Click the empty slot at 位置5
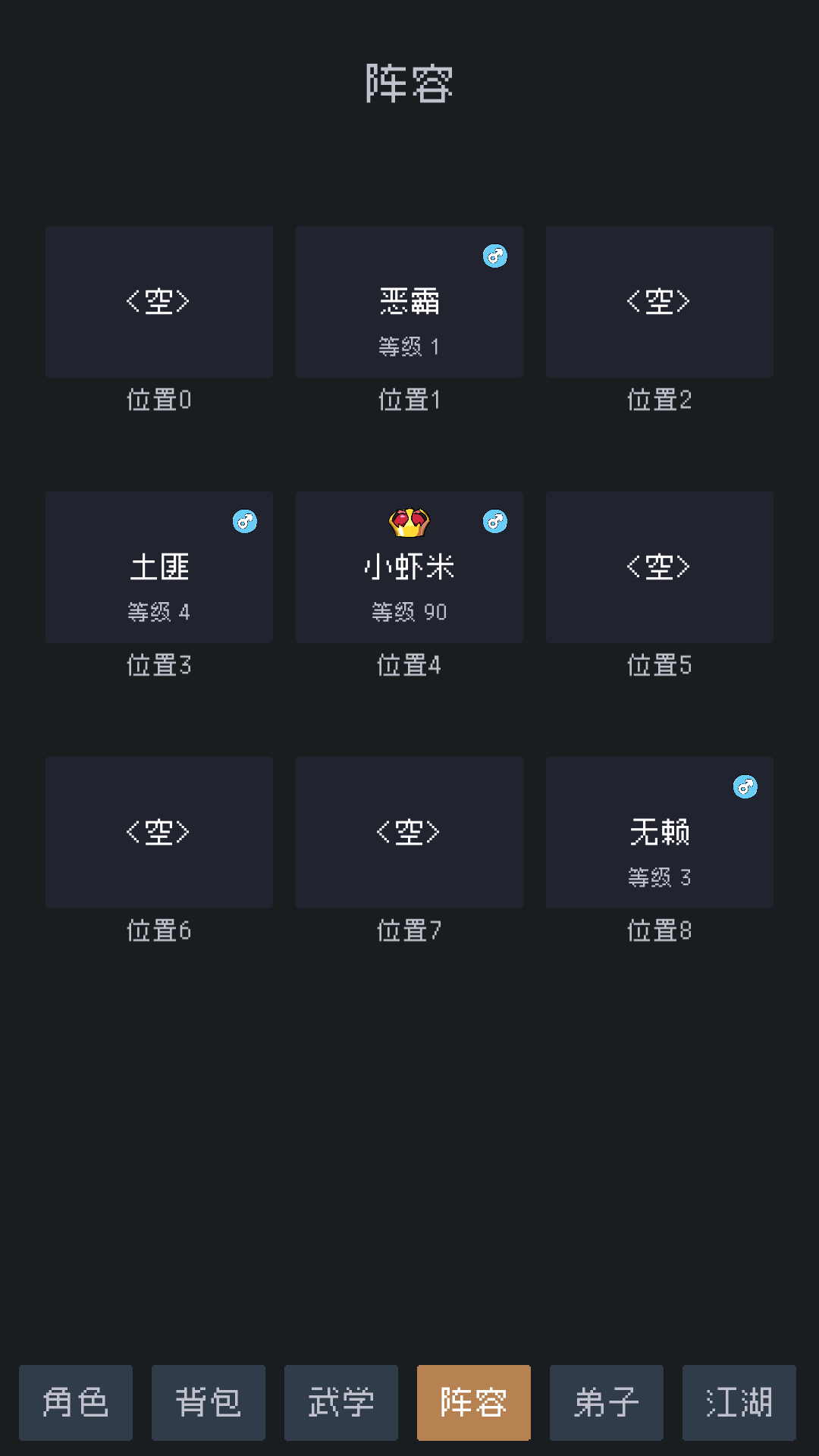Screen dimensions: 819x1456 pos(659,566)
